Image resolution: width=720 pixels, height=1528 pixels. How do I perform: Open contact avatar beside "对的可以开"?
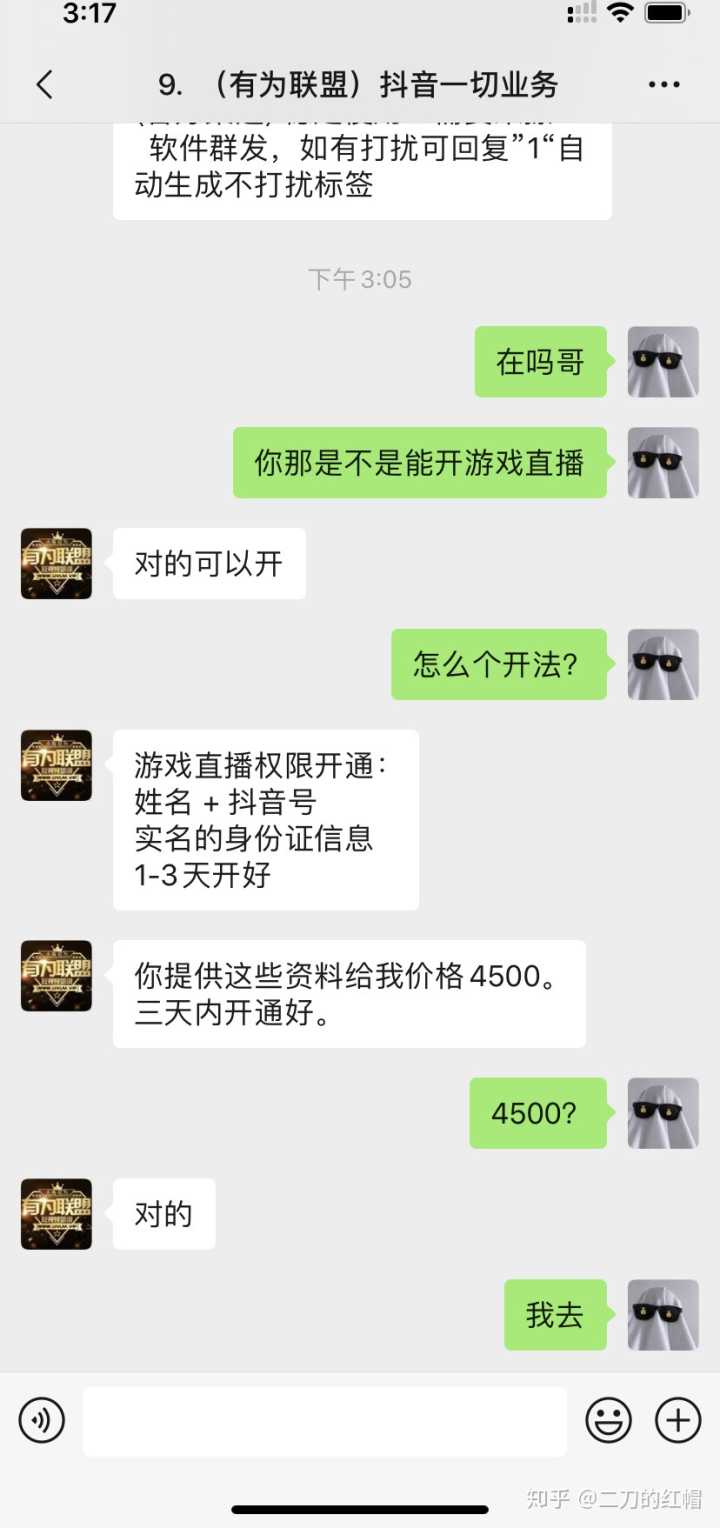pyautogui.click(x=56, y=564)
